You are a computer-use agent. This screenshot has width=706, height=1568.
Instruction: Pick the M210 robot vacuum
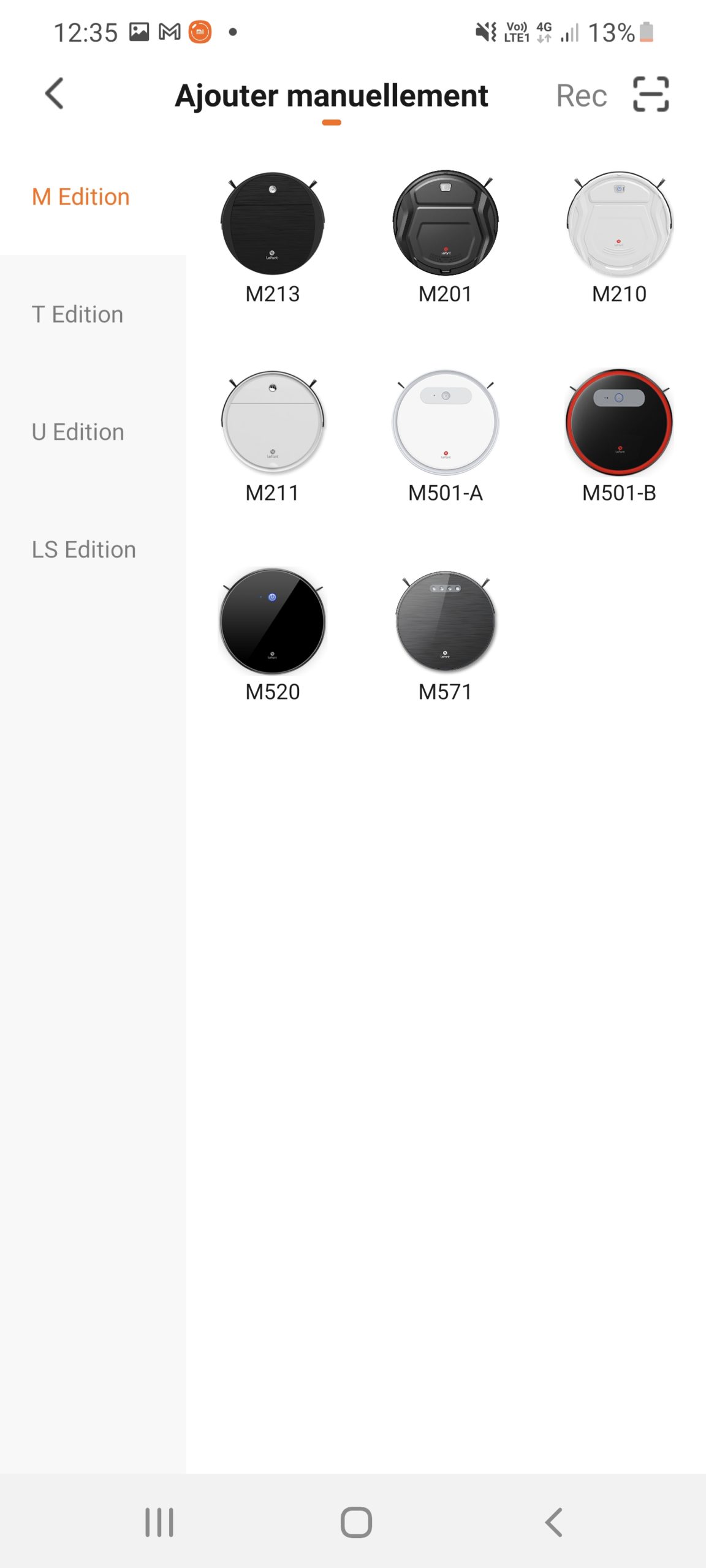coord(619,224)
